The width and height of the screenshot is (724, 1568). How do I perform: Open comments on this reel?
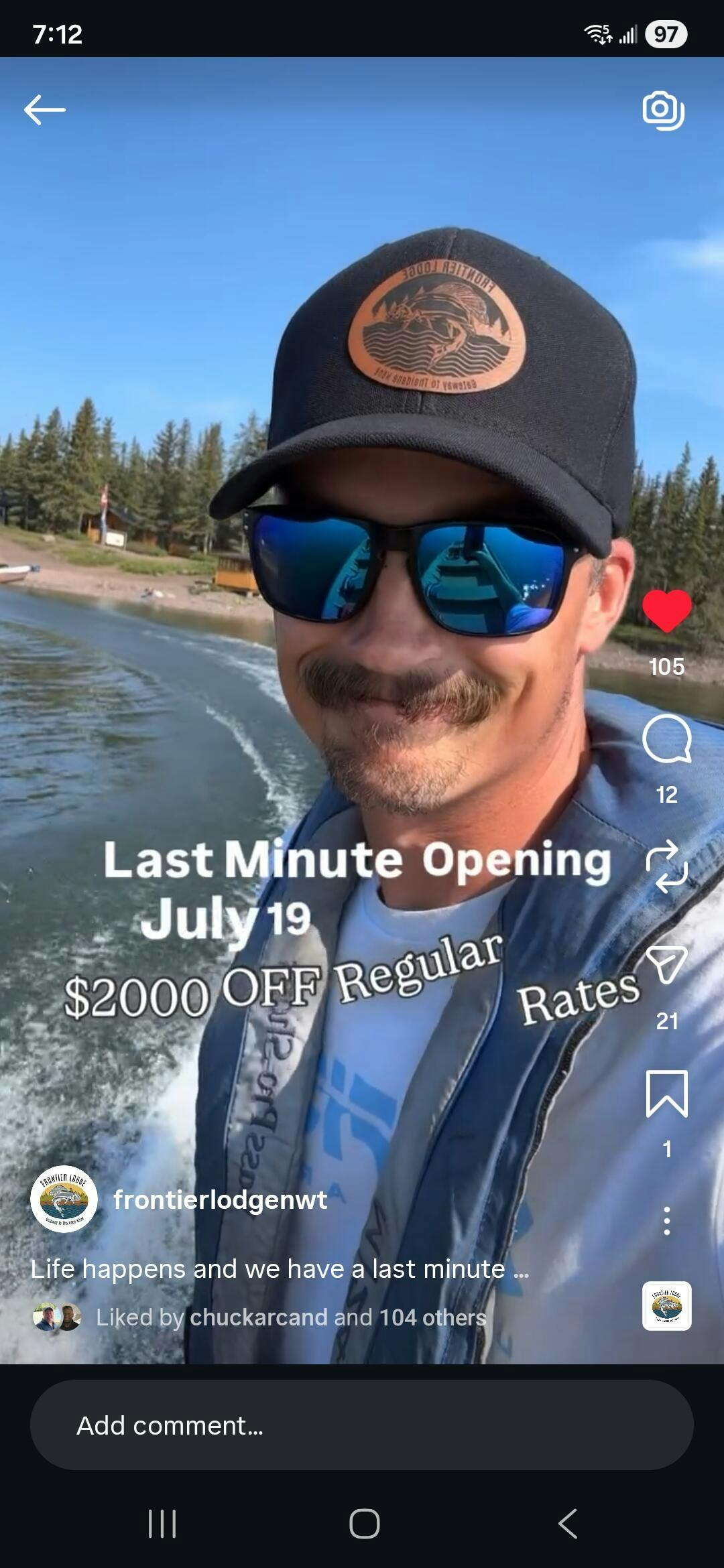(x=666, y=739)
